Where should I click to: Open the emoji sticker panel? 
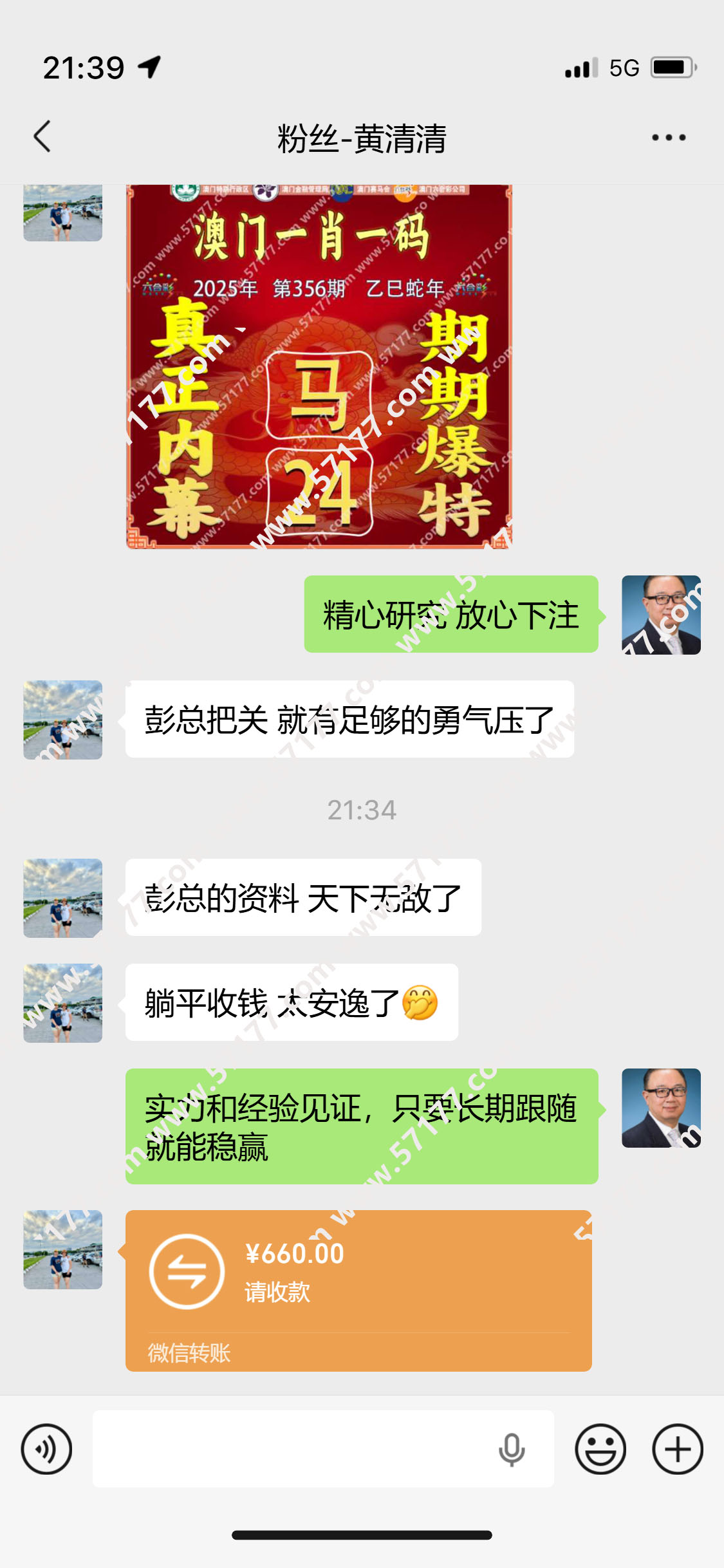tap(600, 1449)
